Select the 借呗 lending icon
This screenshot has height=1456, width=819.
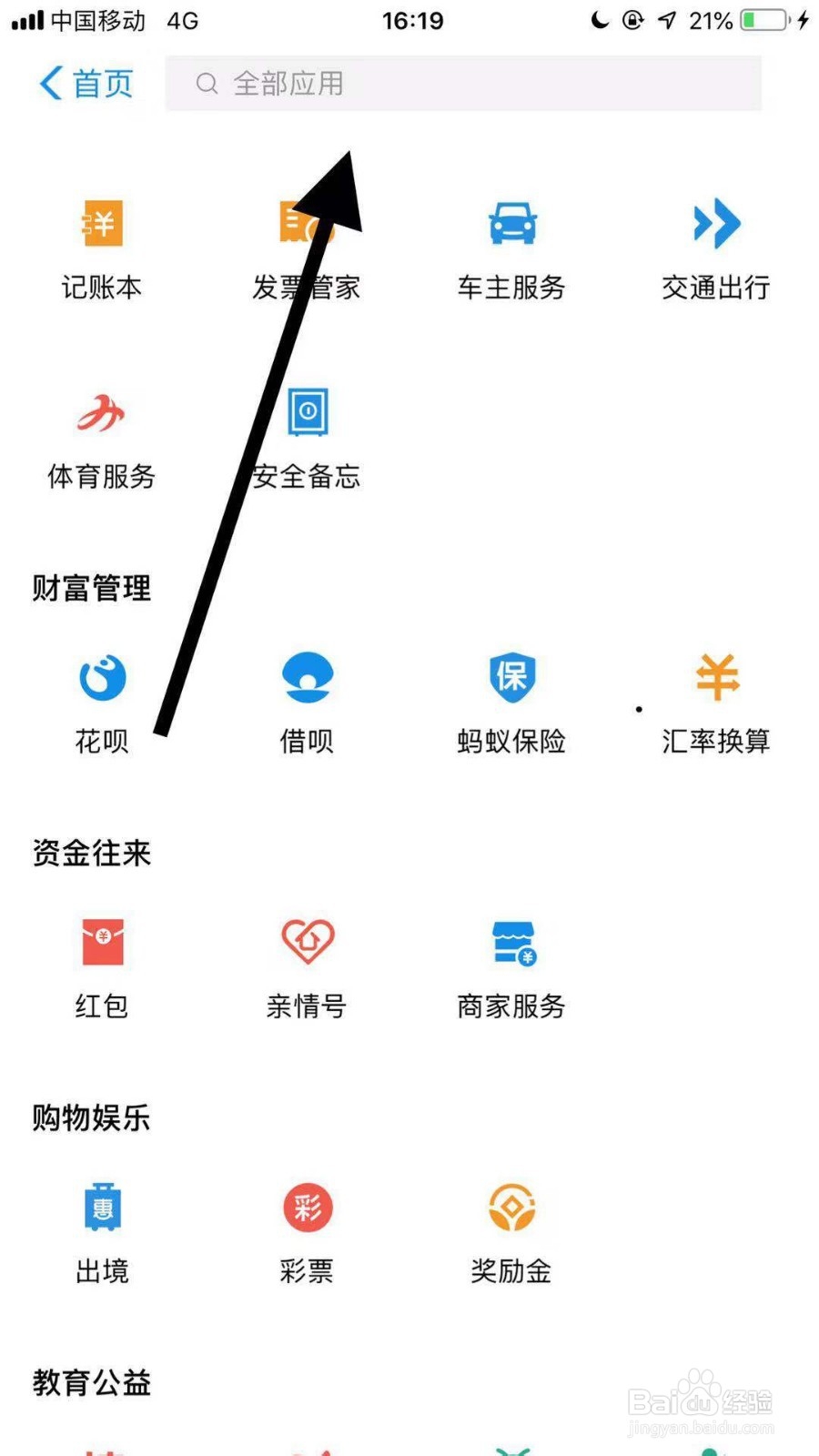pyautogui.click(x=307, y=701)
